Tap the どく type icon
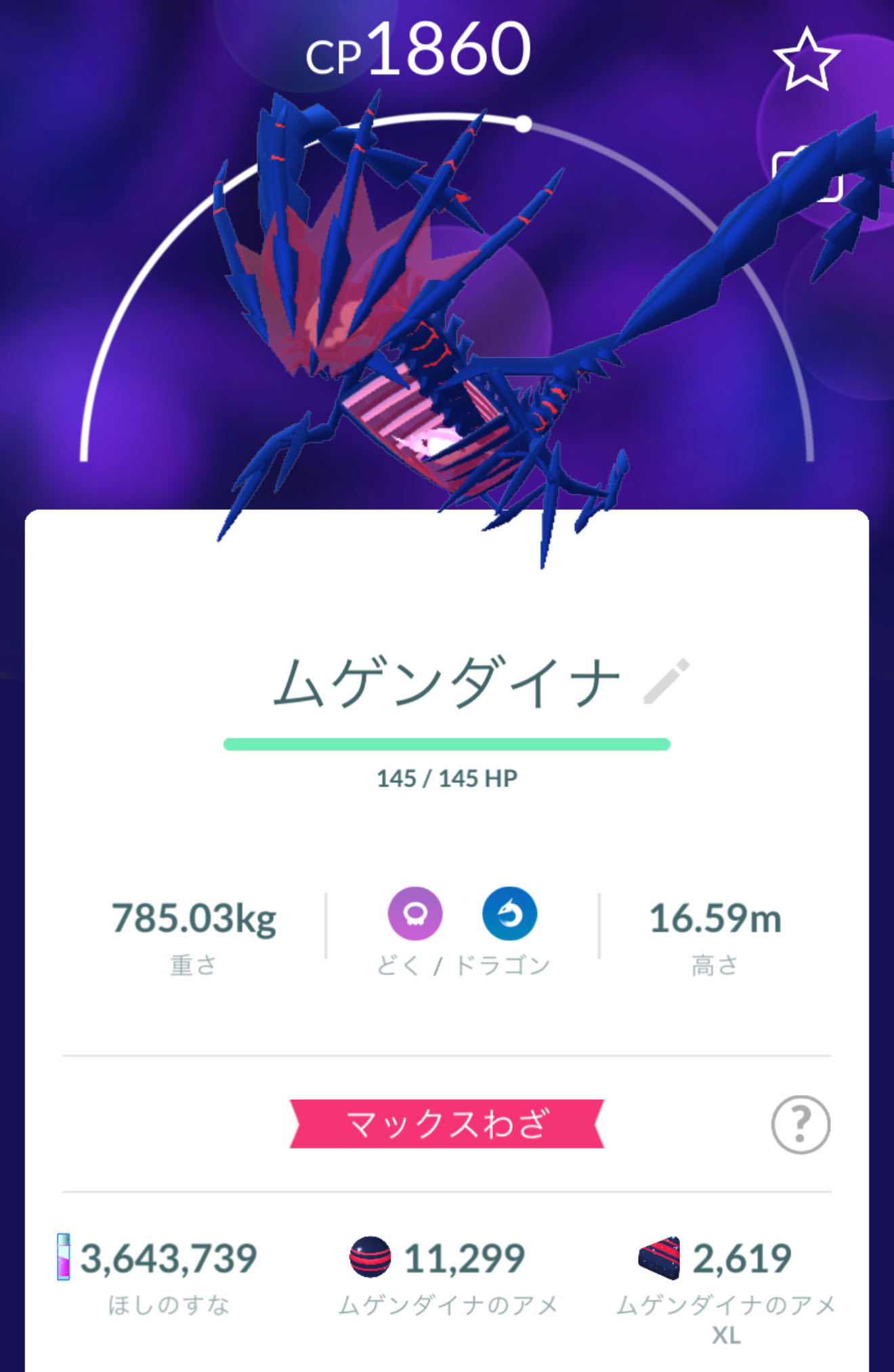The width and height of the screenshot is (894, 1372). 415,914
